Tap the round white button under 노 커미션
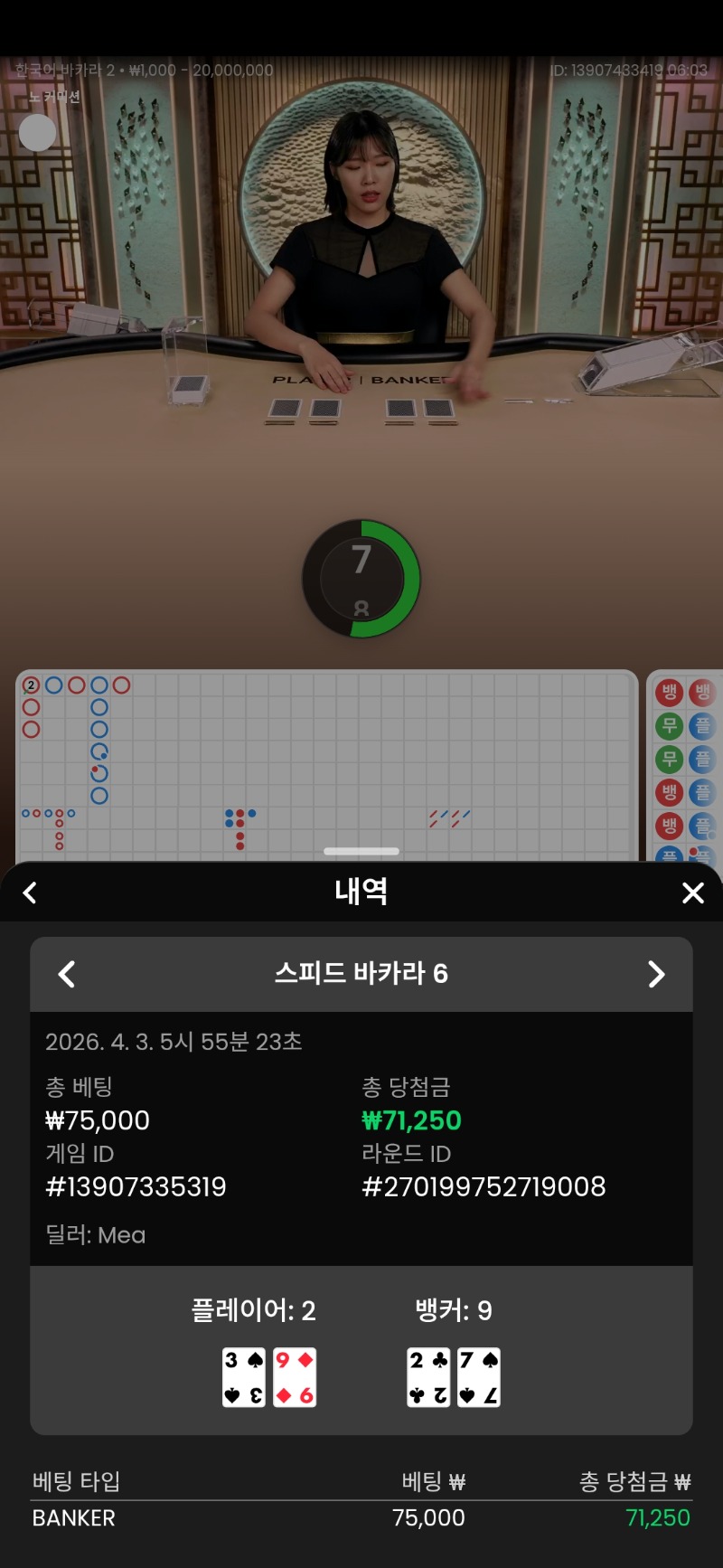Screen dimensions: 723x1568 coord(37,133)
